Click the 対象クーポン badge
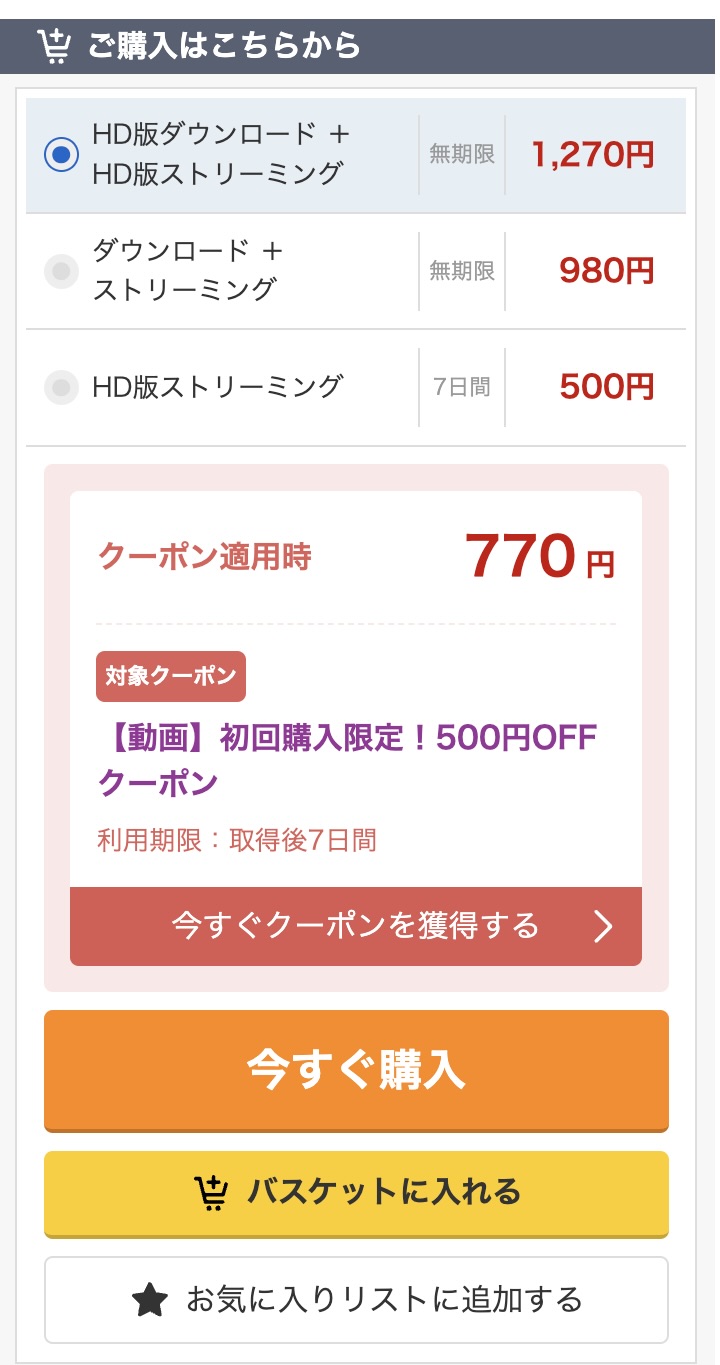 tap(168, 676)
